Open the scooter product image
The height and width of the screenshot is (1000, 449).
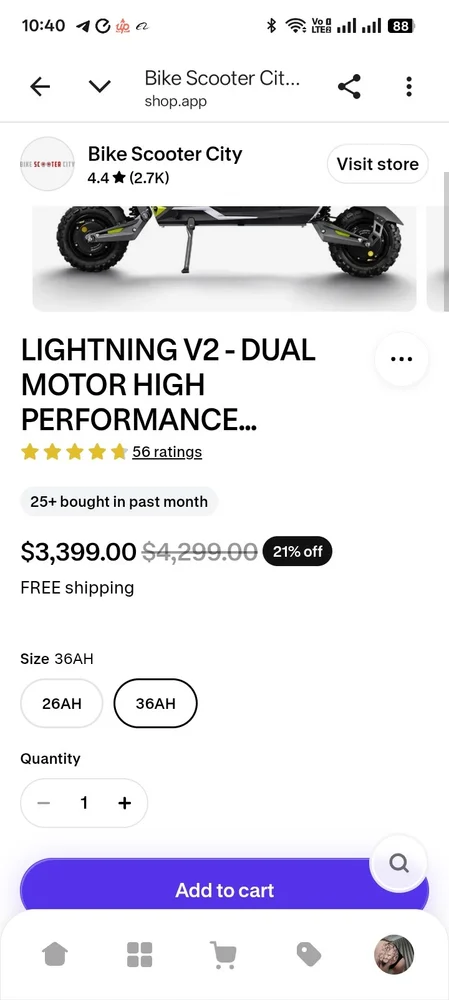click(x=224, y=258)
